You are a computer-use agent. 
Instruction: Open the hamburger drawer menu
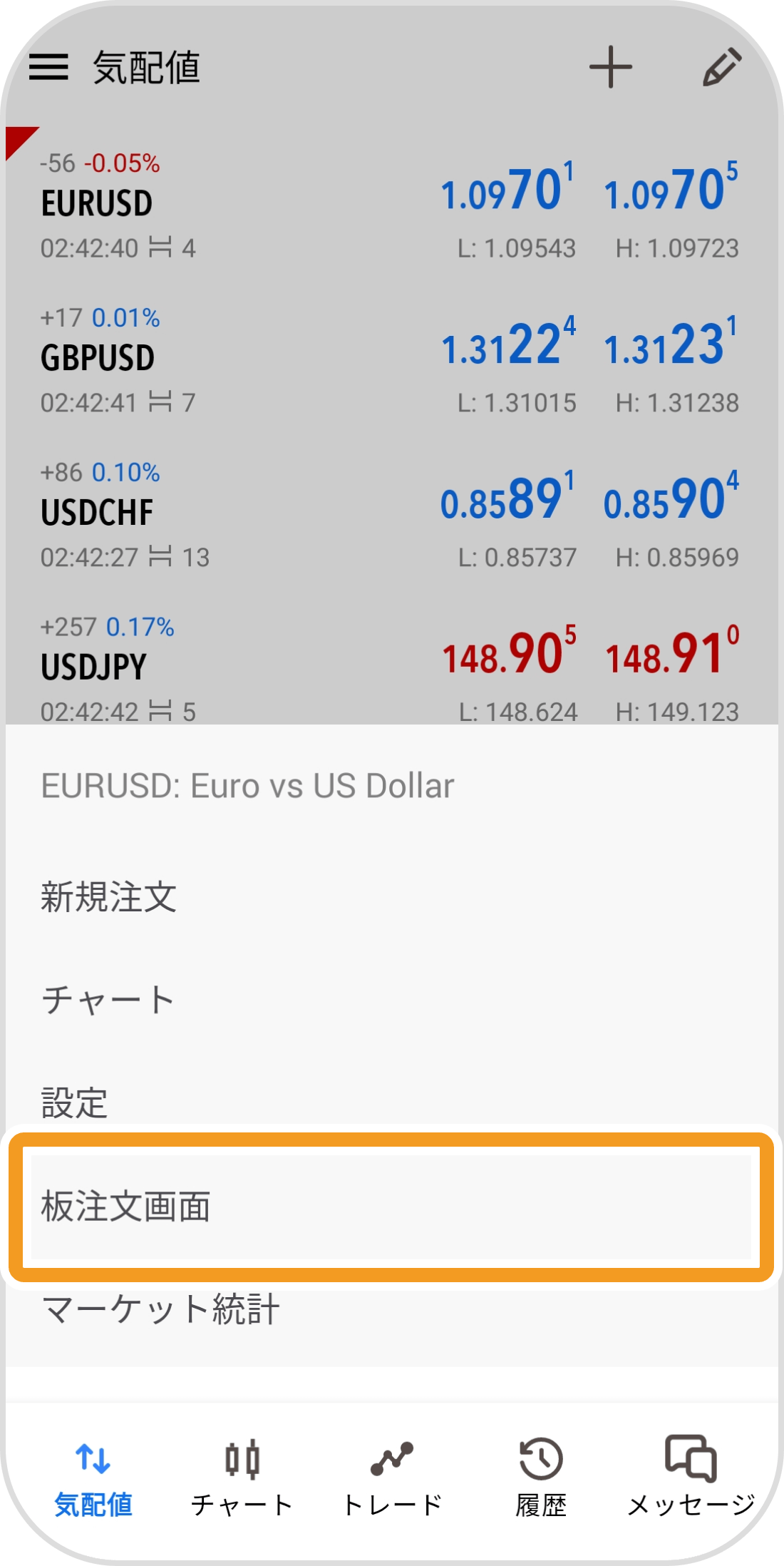point(48,68)
